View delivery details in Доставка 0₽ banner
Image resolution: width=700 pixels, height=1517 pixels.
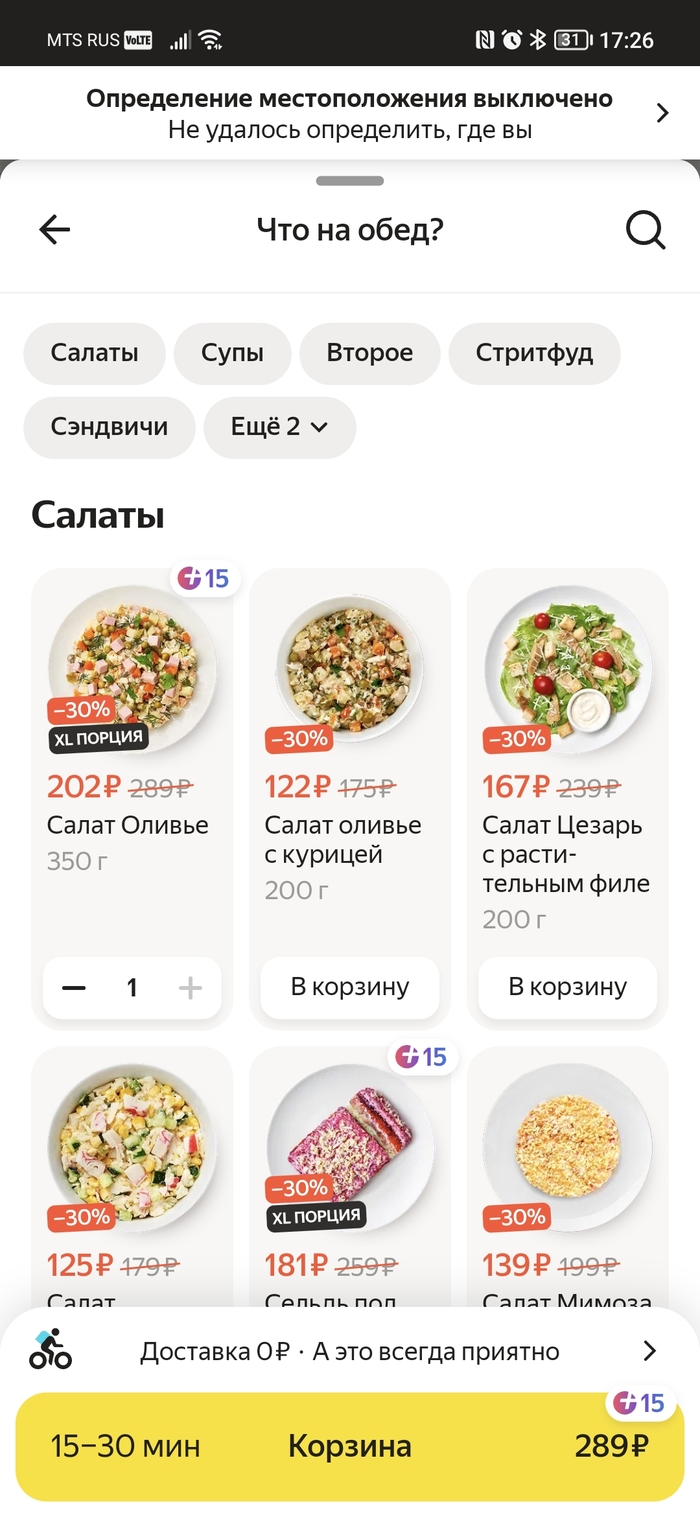tap(350, 1352)
